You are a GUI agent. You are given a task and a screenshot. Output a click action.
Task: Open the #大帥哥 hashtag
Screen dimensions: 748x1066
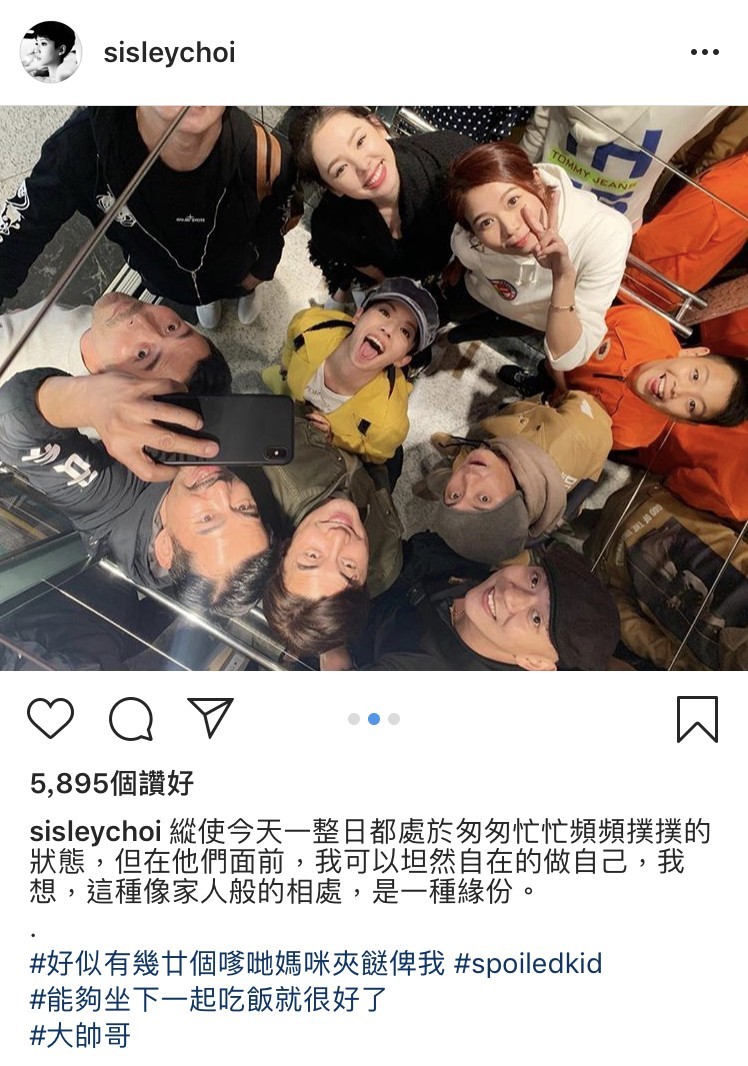click(80, 1034)
